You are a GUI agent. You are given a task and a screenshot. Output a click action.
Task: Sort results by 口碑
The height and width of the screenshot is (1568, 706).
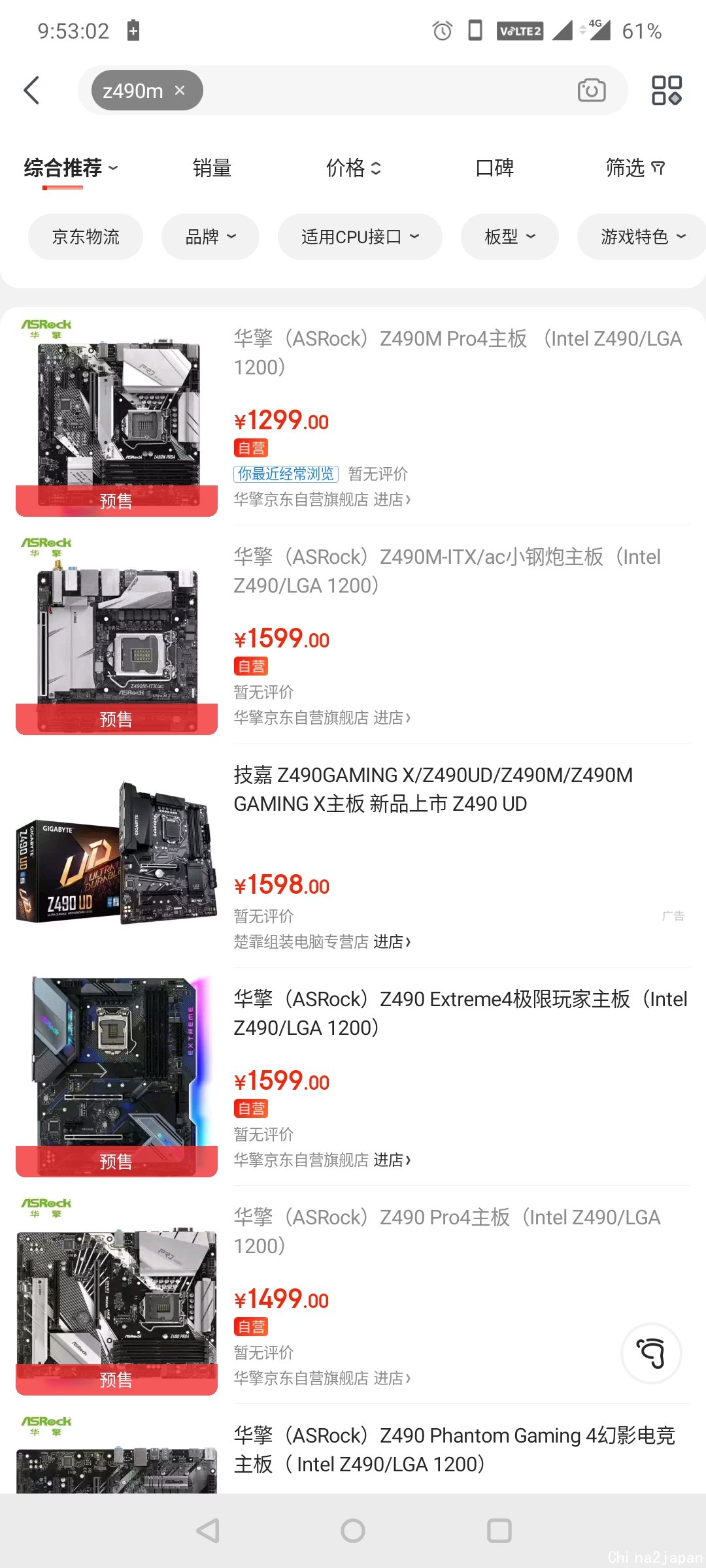click(x=494, y=168)
